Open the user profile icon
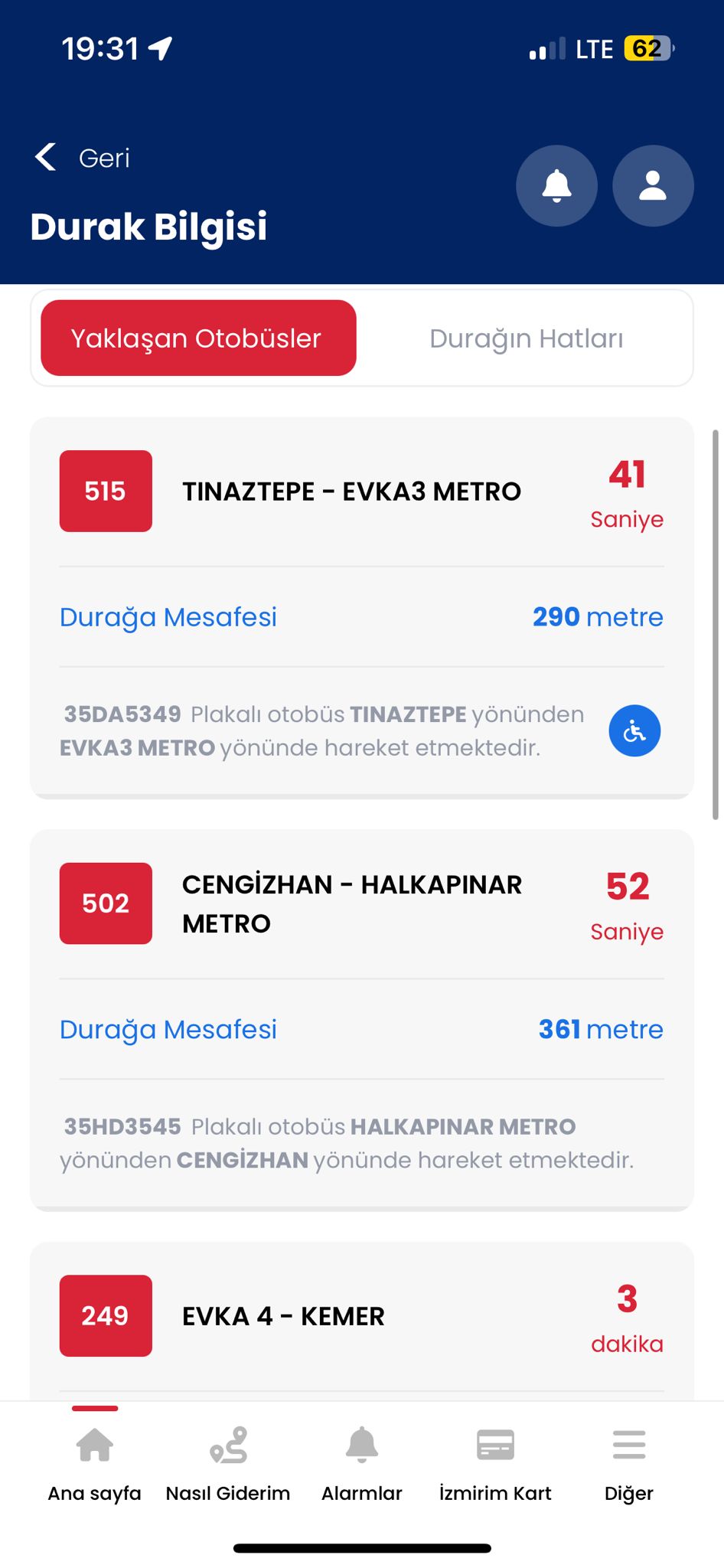The width and height of the screenshot is (724, 1568). click(x=653, y=186)
